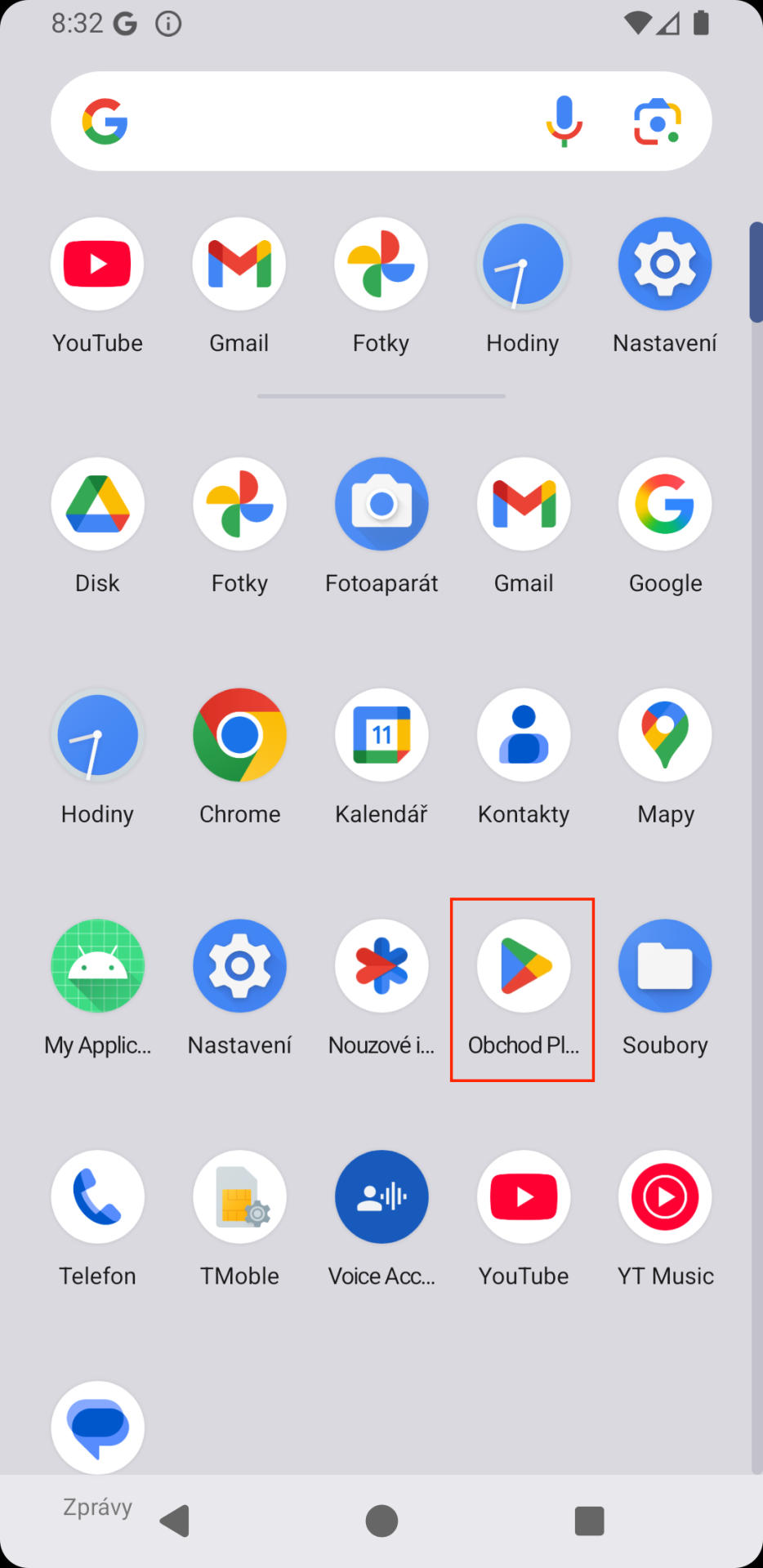763x1568 pixels.
Task: Launch the Fotoaparát camera
Action: [x=381, y=504]
